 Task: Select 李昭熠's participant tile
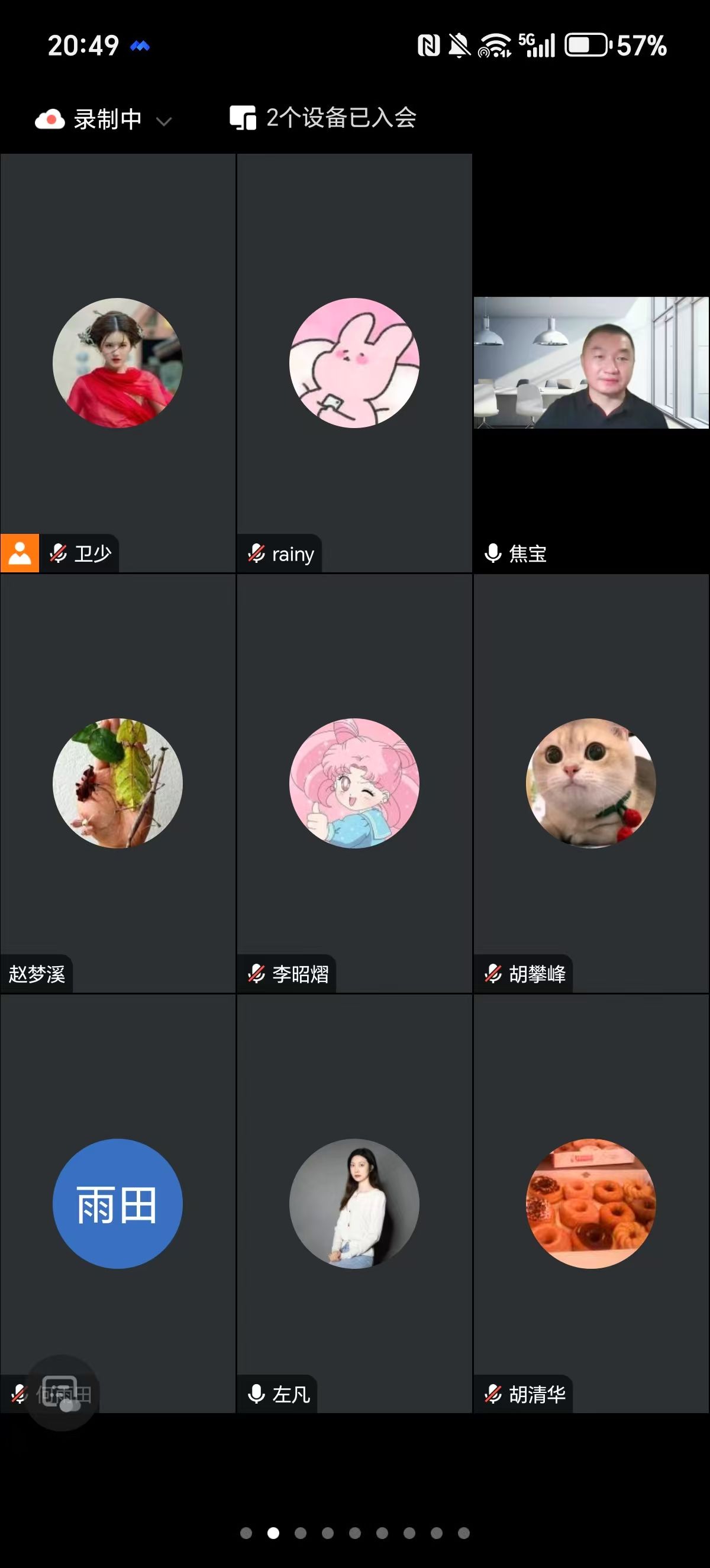[354, 783]
